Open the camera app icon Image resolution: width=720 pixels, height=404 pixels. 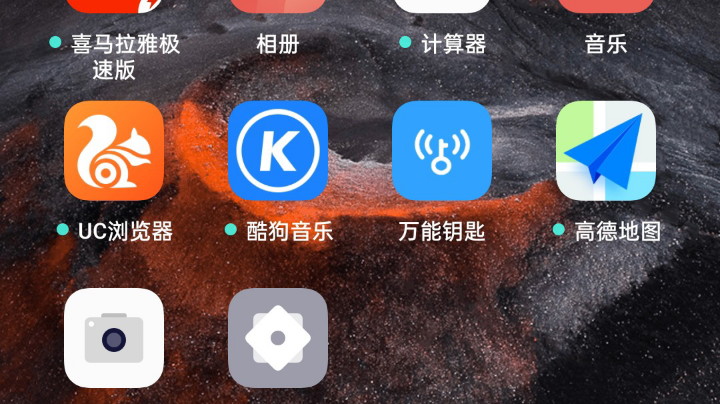[x=114, y=338]
